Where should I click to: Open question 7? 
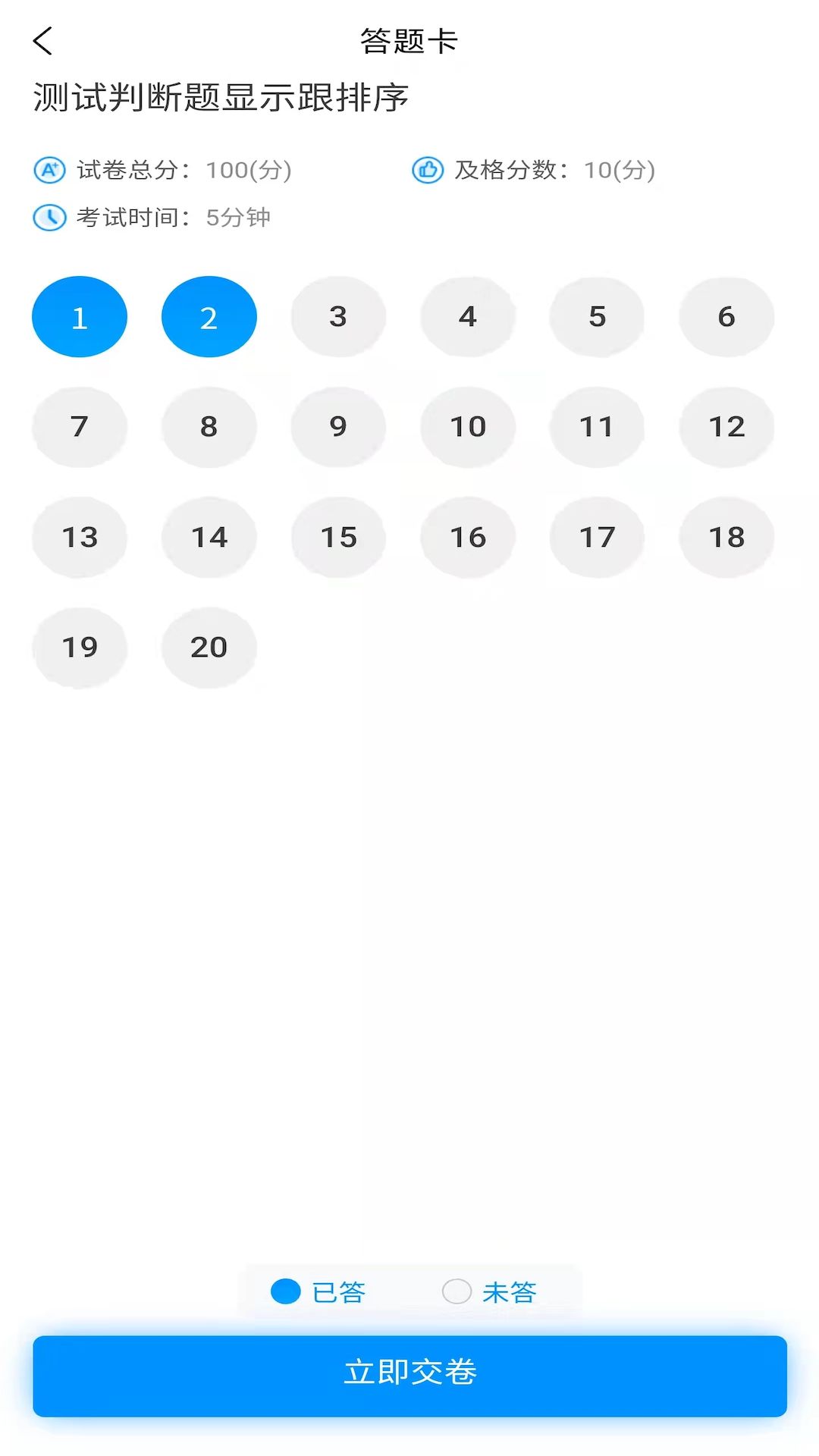79,427
